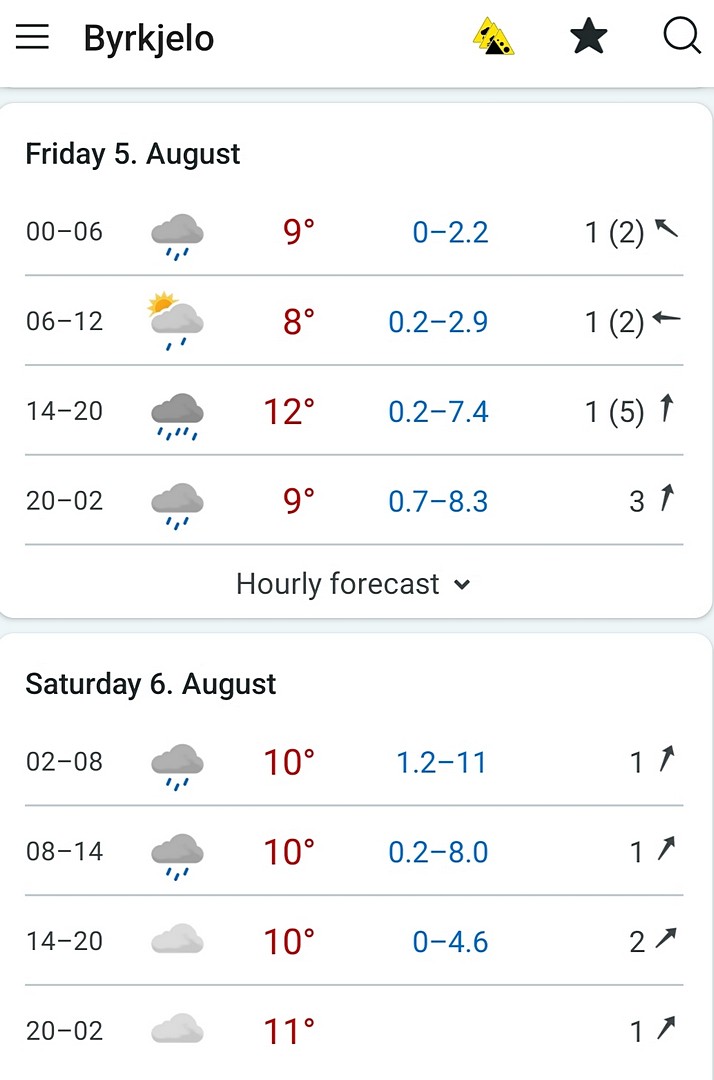
Task: Open location search
Action: pyautogui.click(x=682, y=37)
